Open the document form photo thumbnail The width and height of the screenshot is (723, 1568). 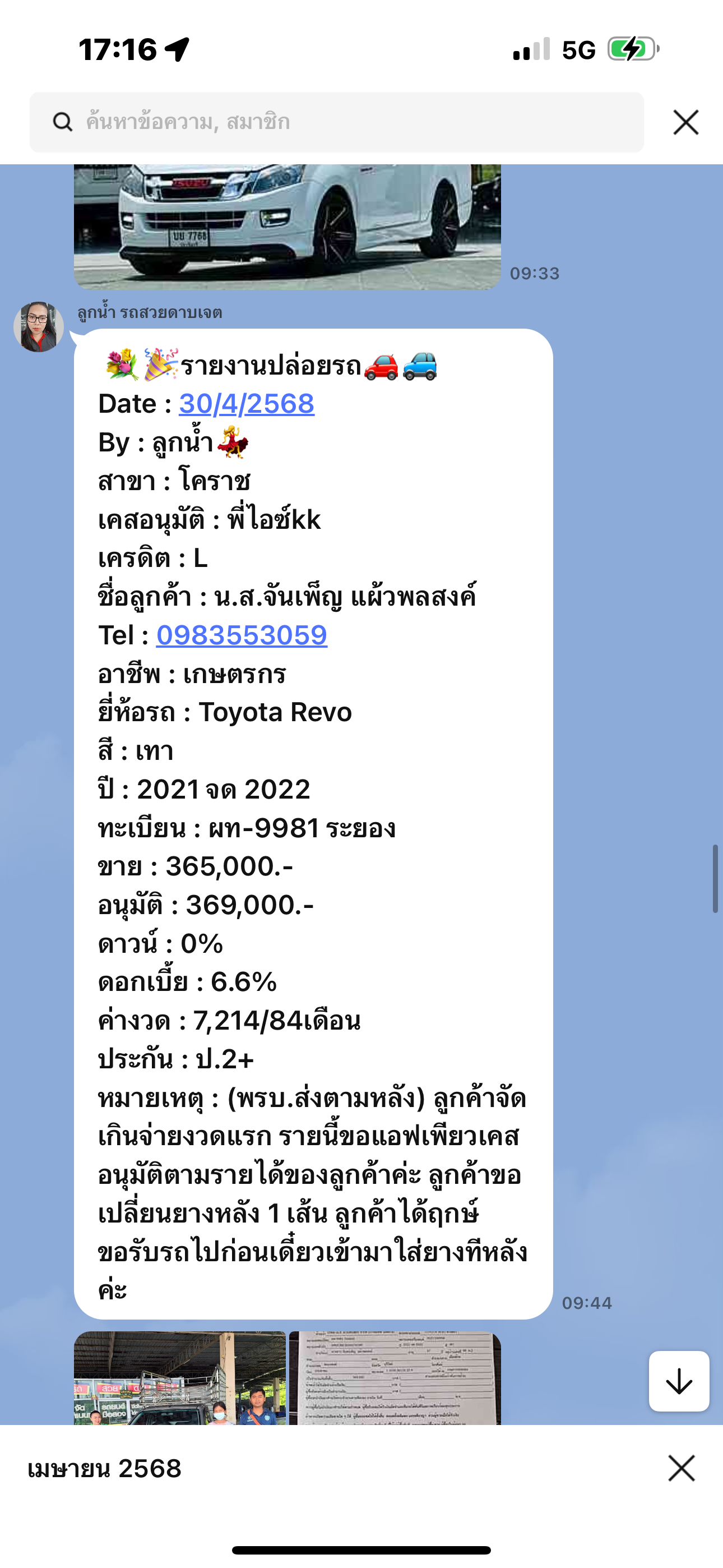point(395,1378)
